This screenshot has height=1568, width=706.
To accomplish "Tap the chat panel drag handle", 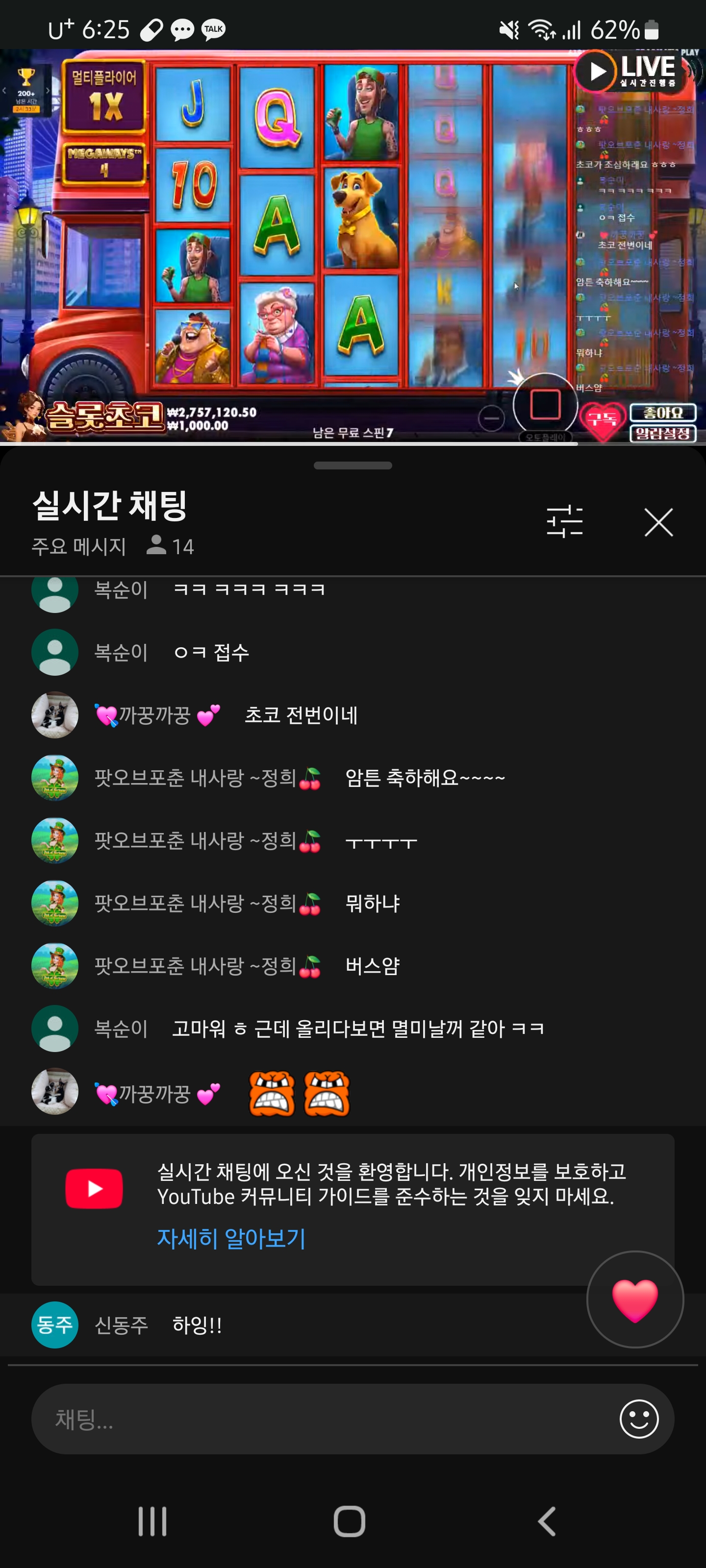I will 353,465.
